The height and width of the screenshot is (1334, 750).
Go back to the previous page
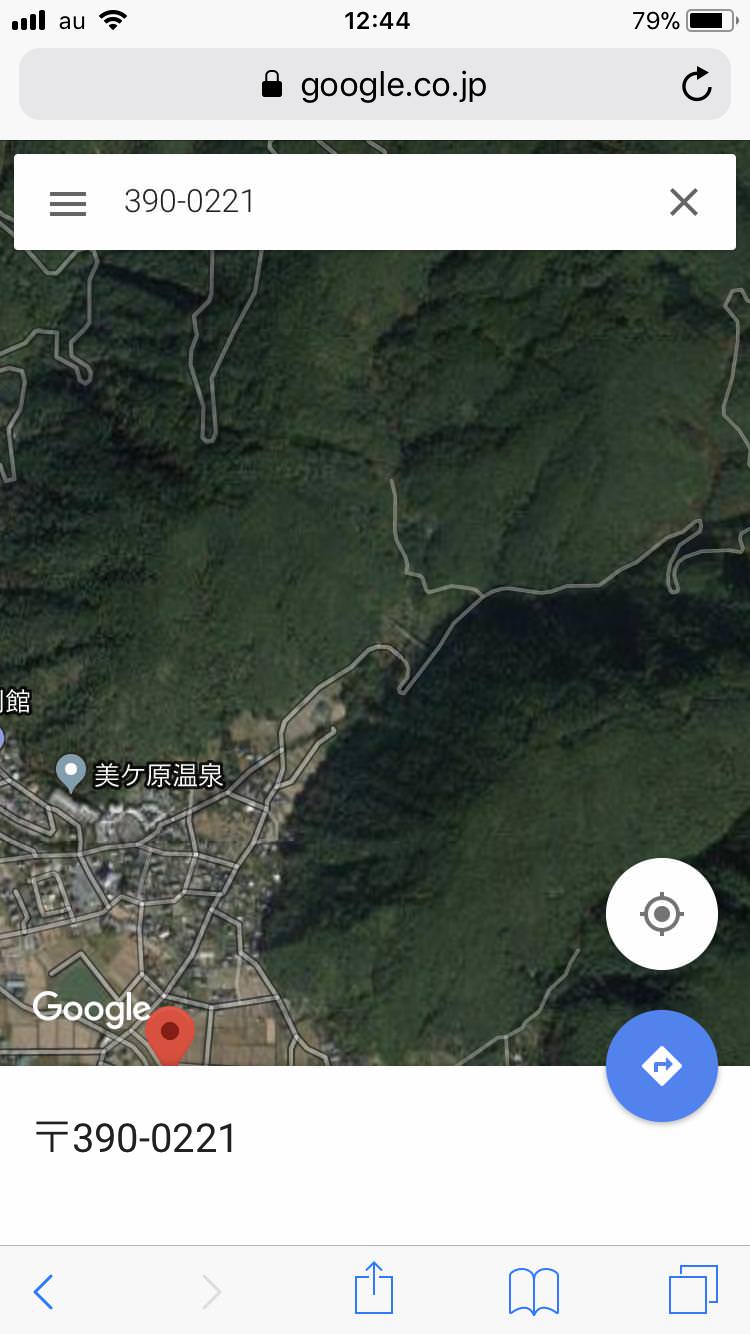(43, 1291)
